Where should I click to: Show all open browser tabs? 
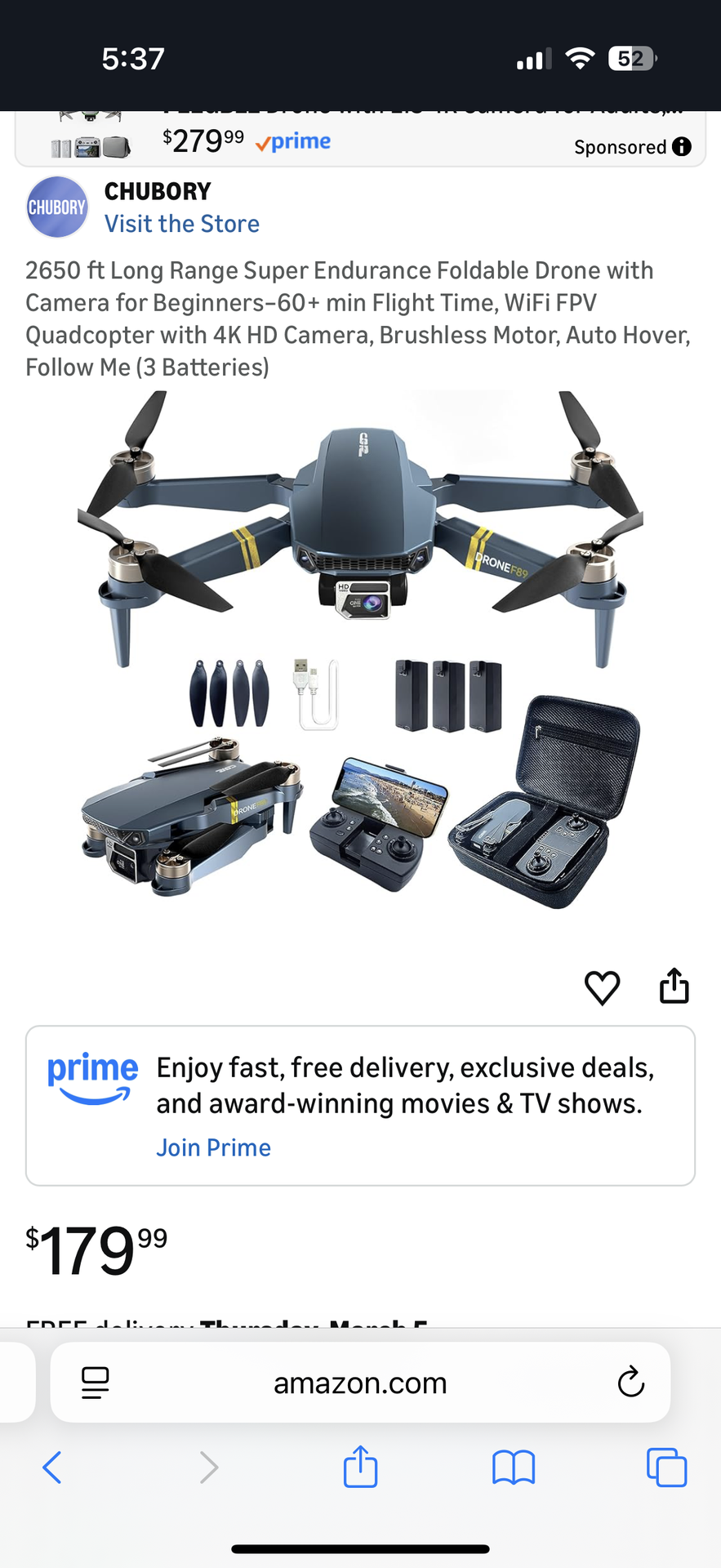pyautogui.click(x=666, y=1468)
